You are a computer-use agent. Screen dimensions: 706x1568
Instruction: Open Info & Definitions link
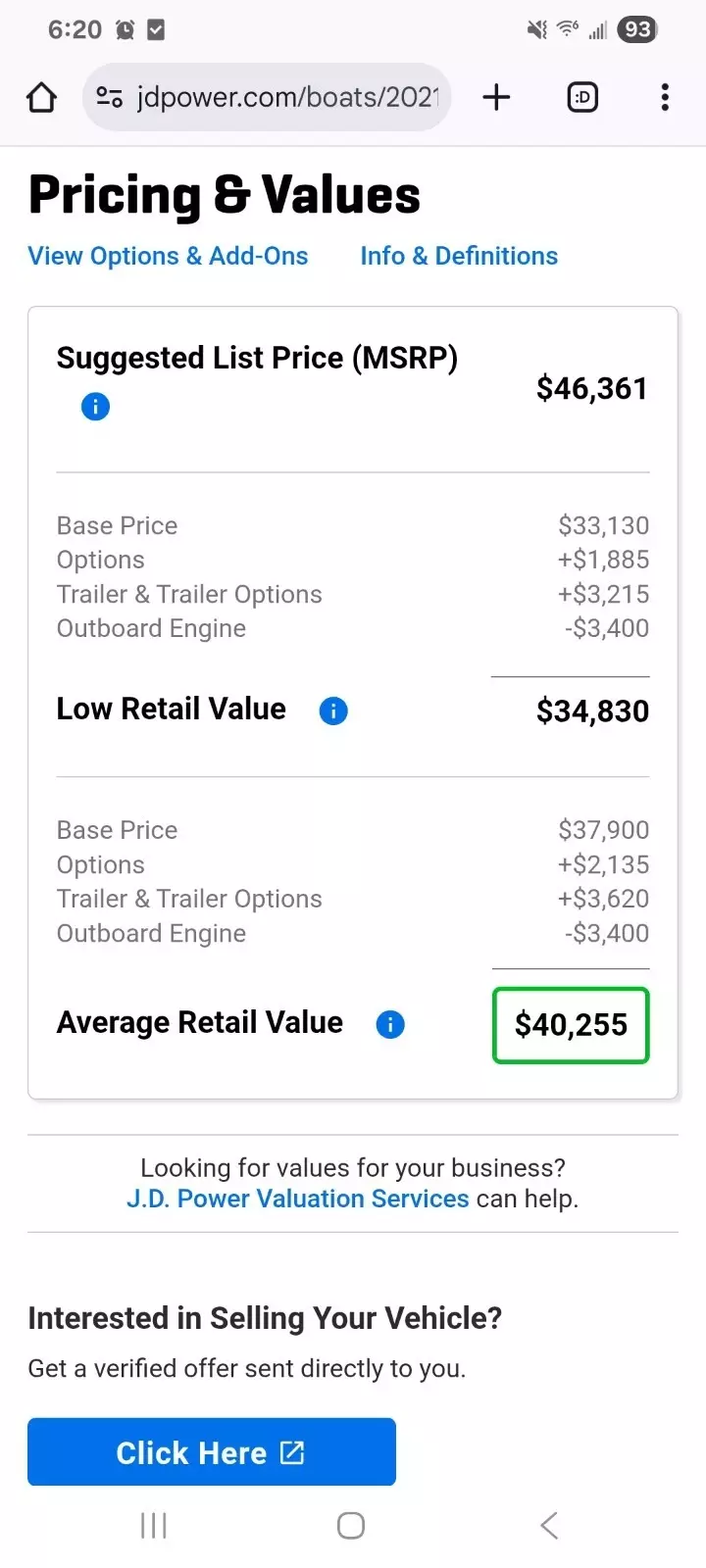[459, 256]
